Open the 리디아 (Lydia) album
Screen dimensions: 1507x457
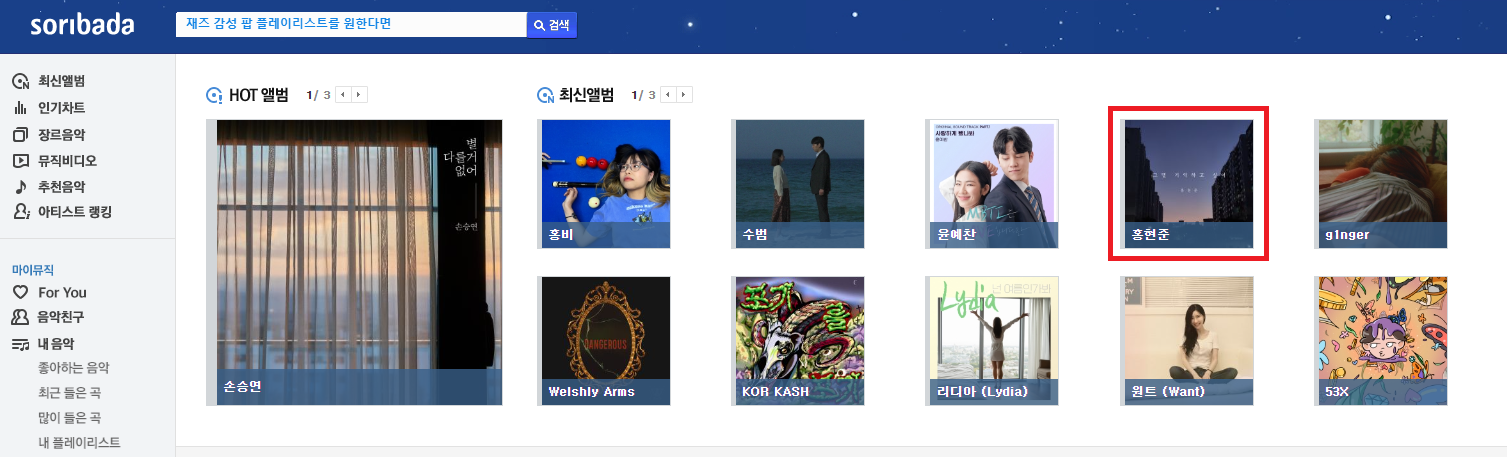[x=993, y=341]
